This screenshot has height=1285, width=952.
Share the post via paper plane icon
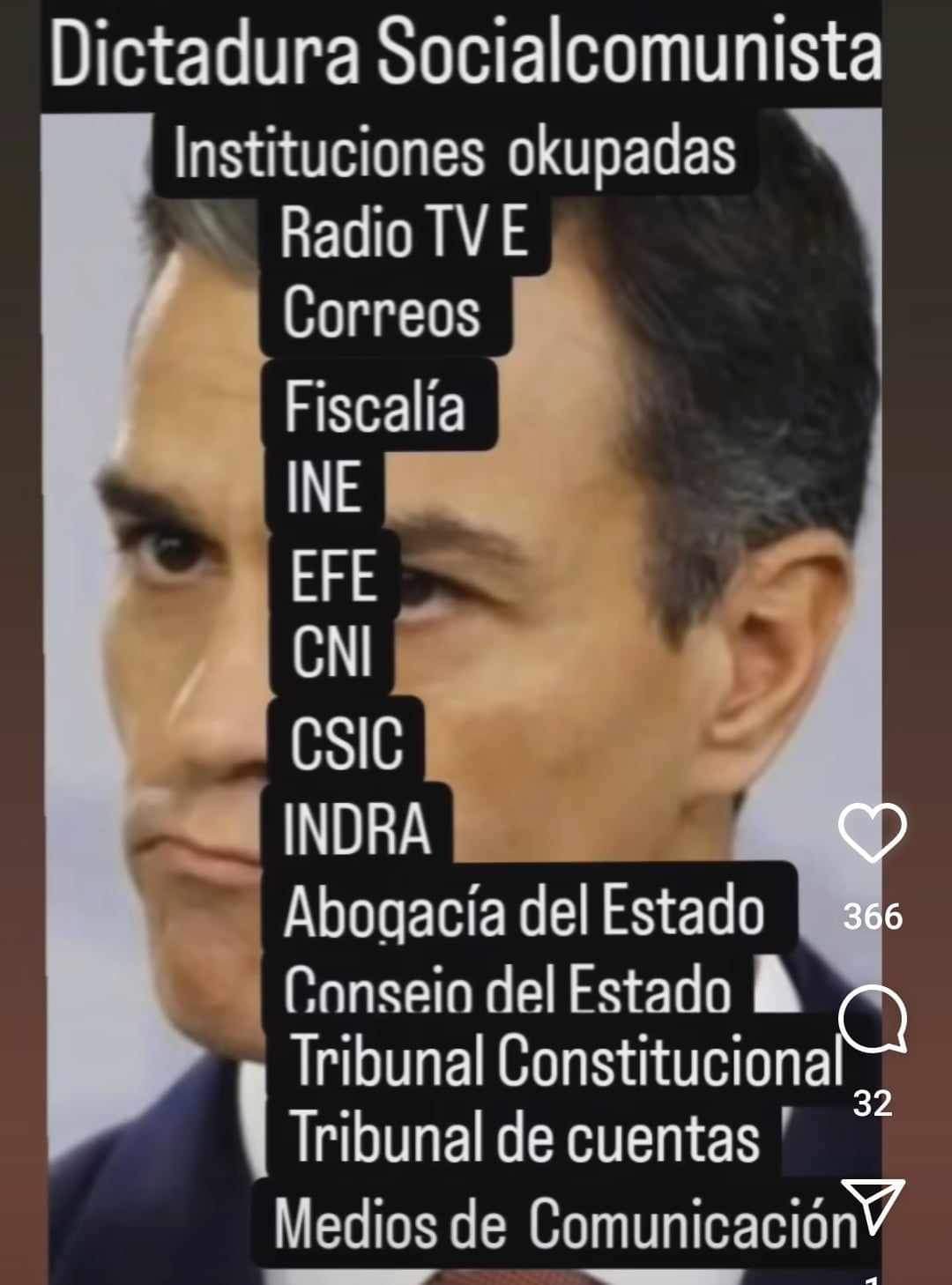tap(873, 1205)
